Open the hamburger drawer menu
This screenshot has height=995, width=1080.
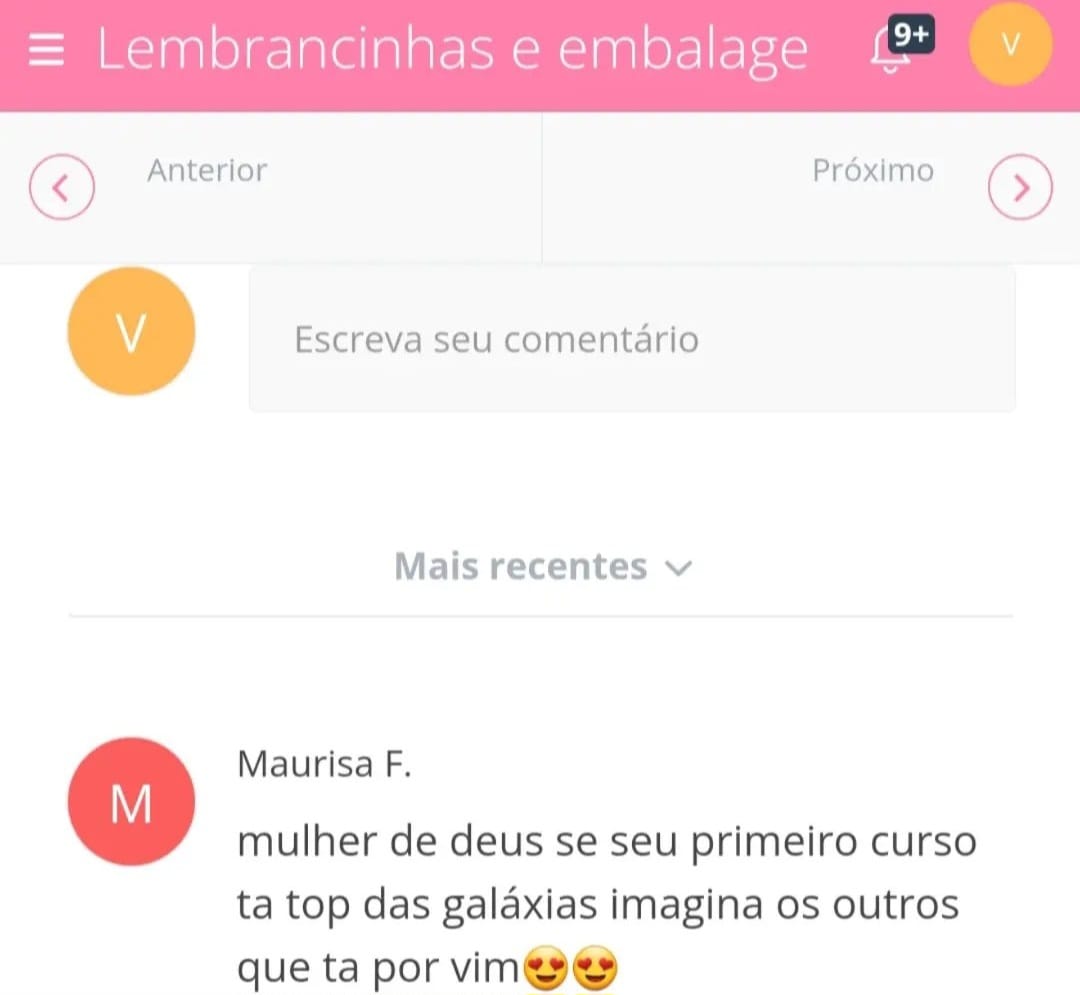click(x=46, y=50)
